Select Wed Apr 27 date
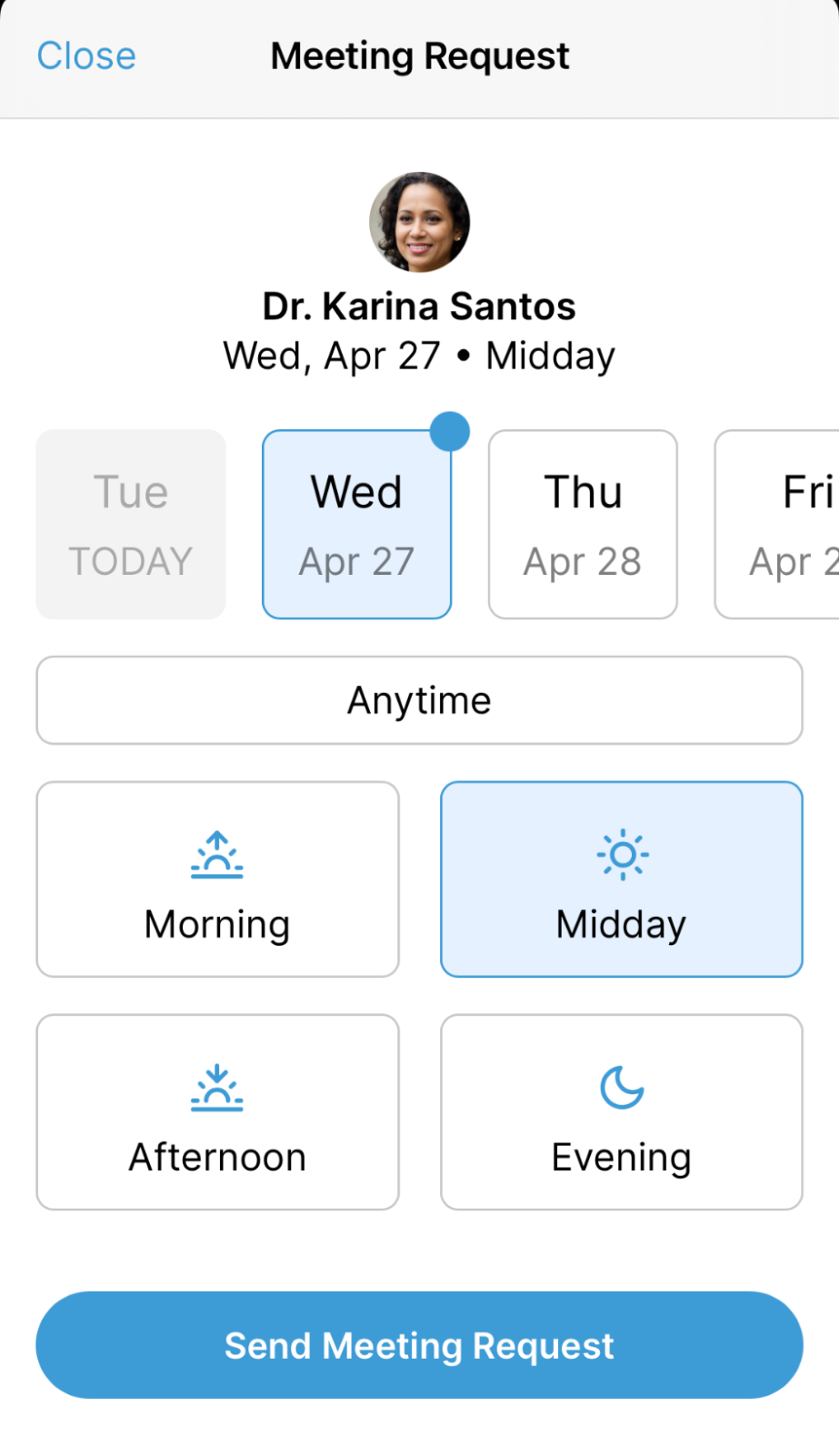 click(356, 525)
